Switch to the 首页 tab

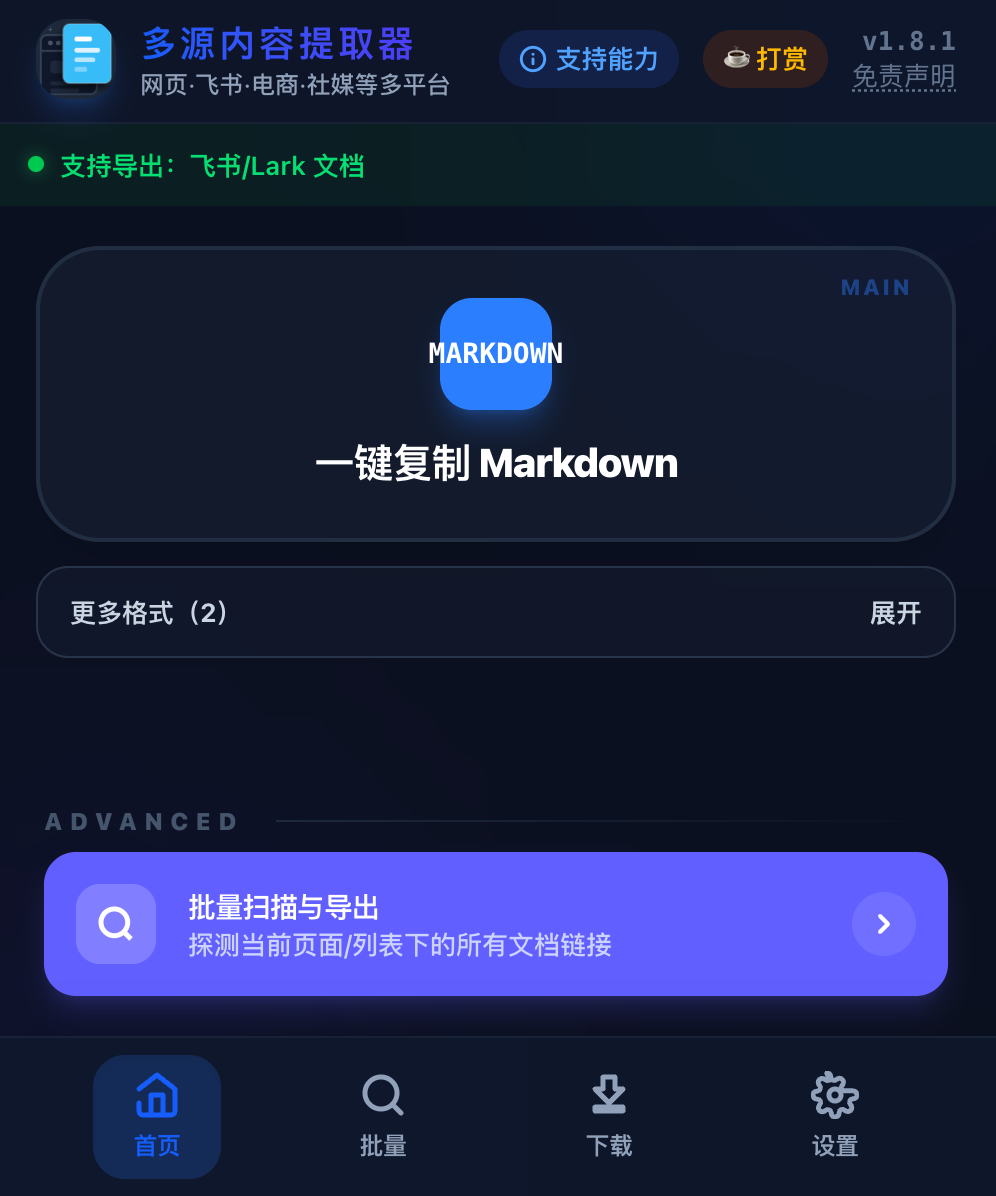[157, 1116]
